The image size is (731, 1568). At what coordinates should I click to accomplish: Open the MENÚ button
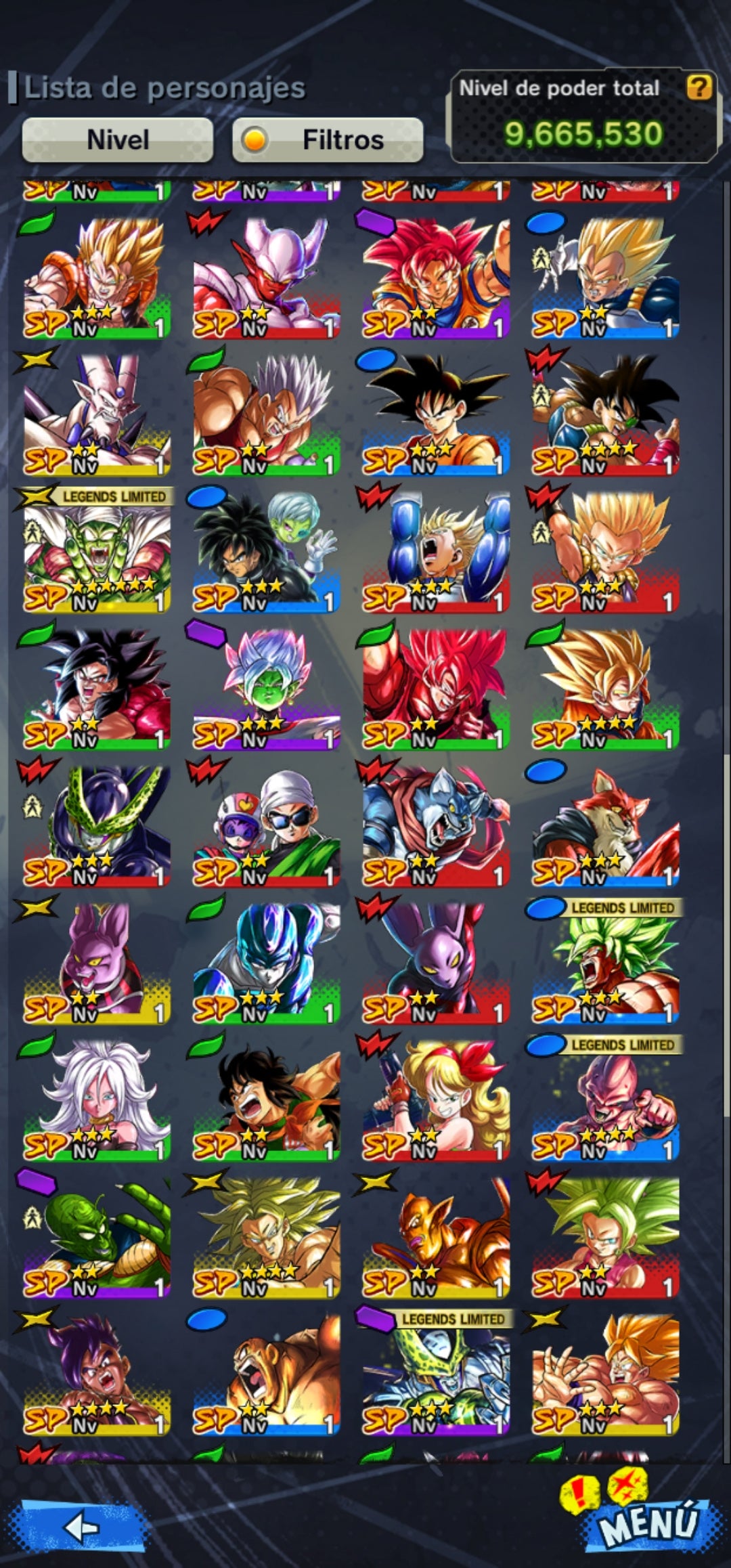648,1524
